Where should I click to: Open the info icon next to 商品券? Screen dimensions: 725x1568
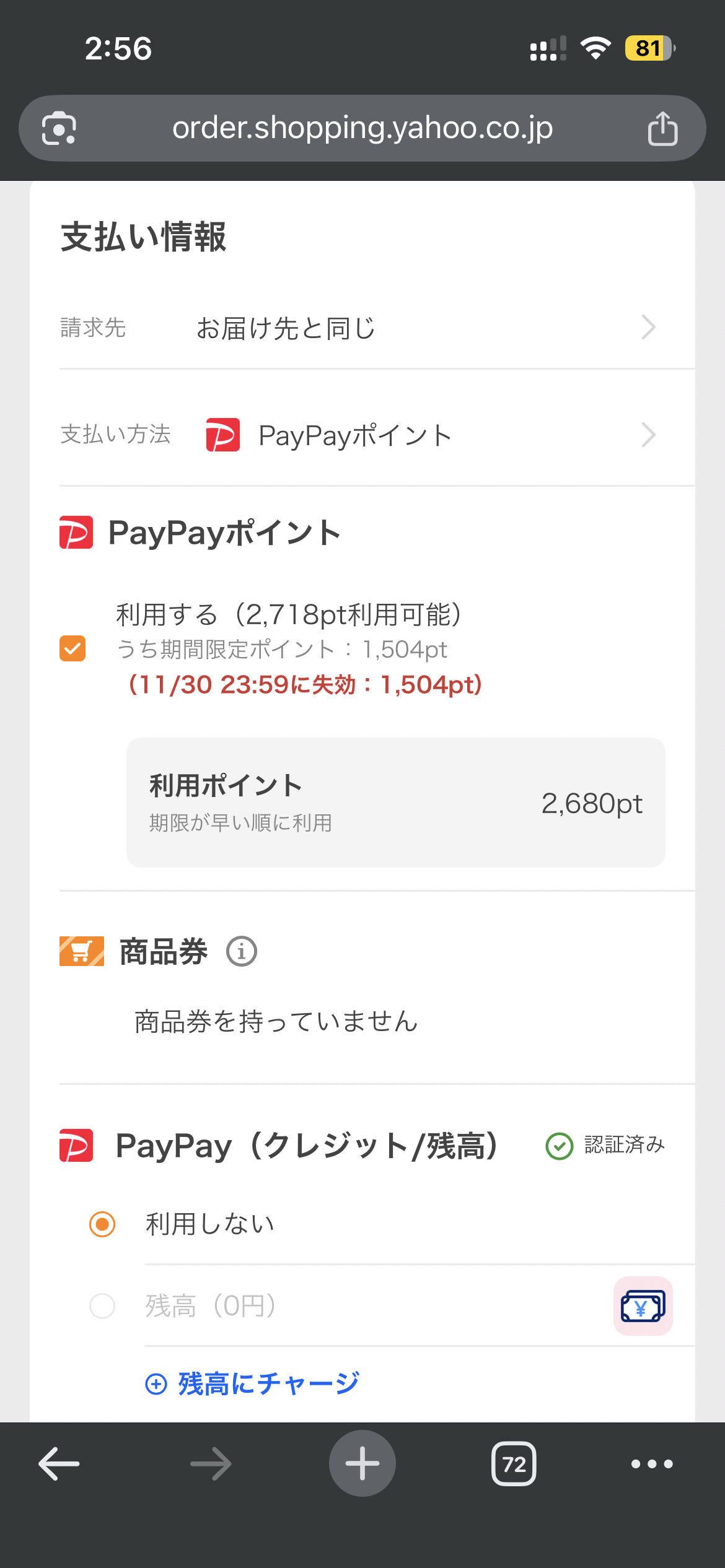[x=241, y=951]
